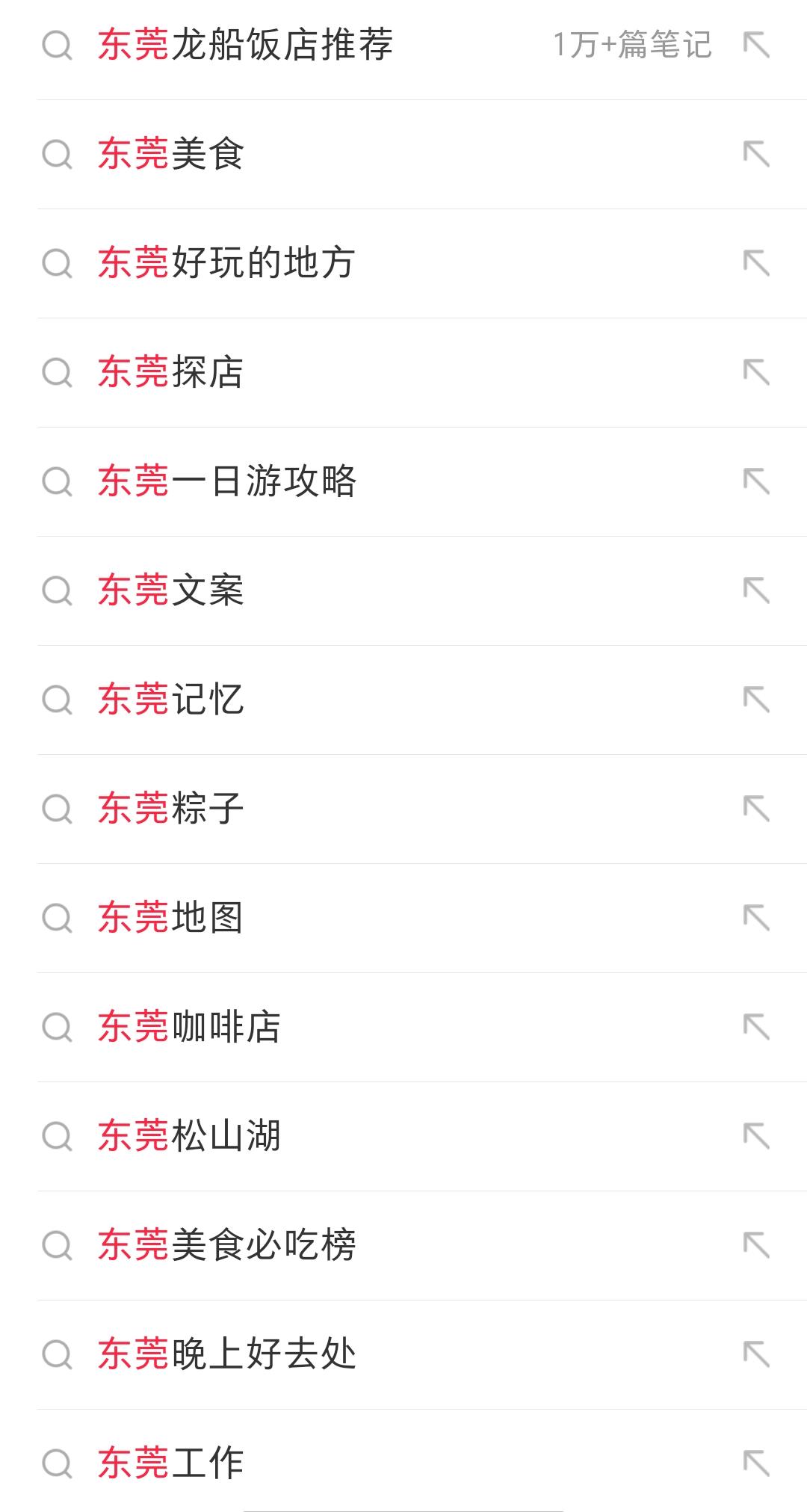Choose the 东莞咖啡店 suggestion
This screenshot has width=807, height=1512.
tap(189, 1027)
